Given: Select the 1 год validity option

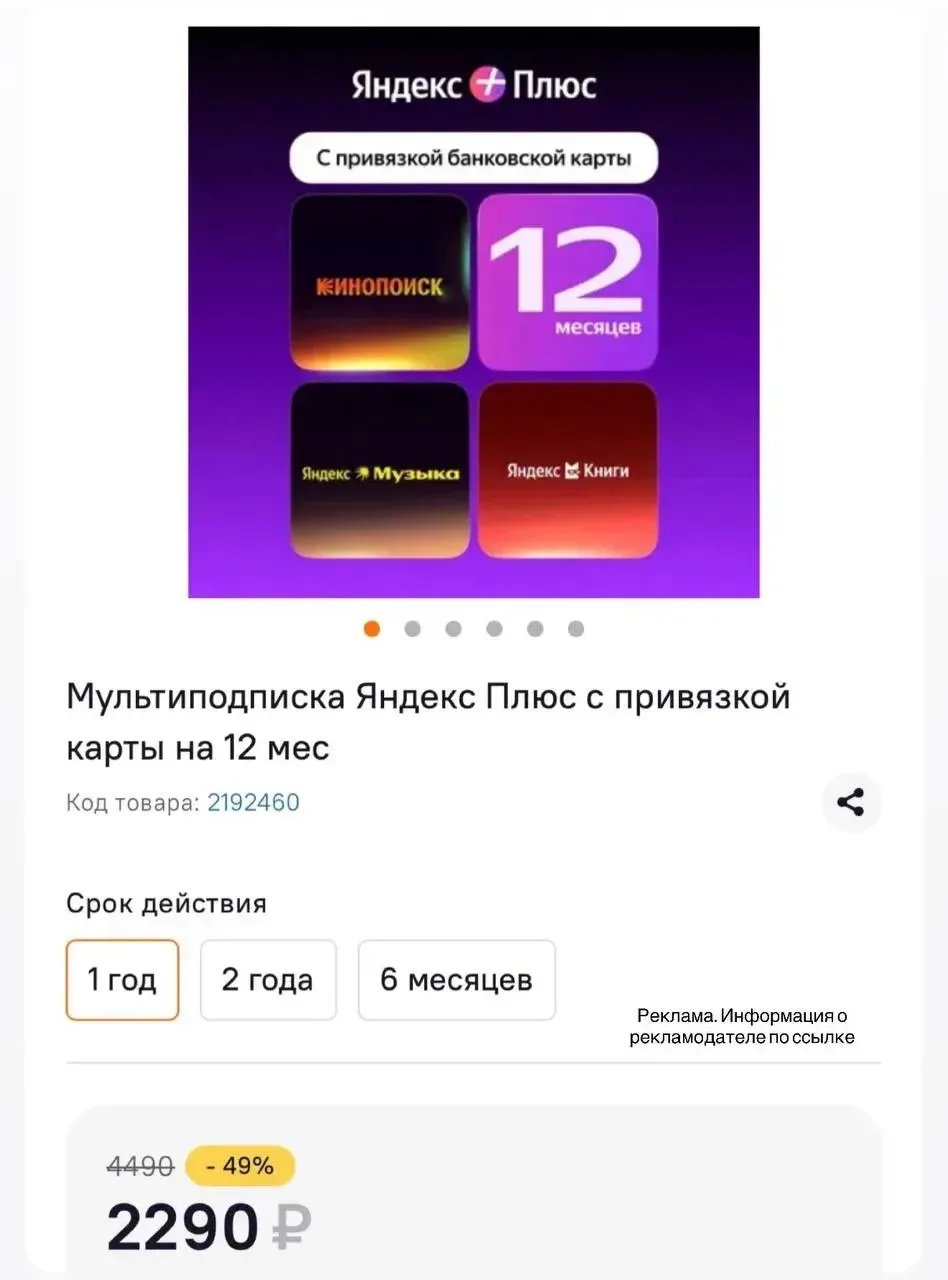Looking at the screenshot, I should click(x=122, y=980).
